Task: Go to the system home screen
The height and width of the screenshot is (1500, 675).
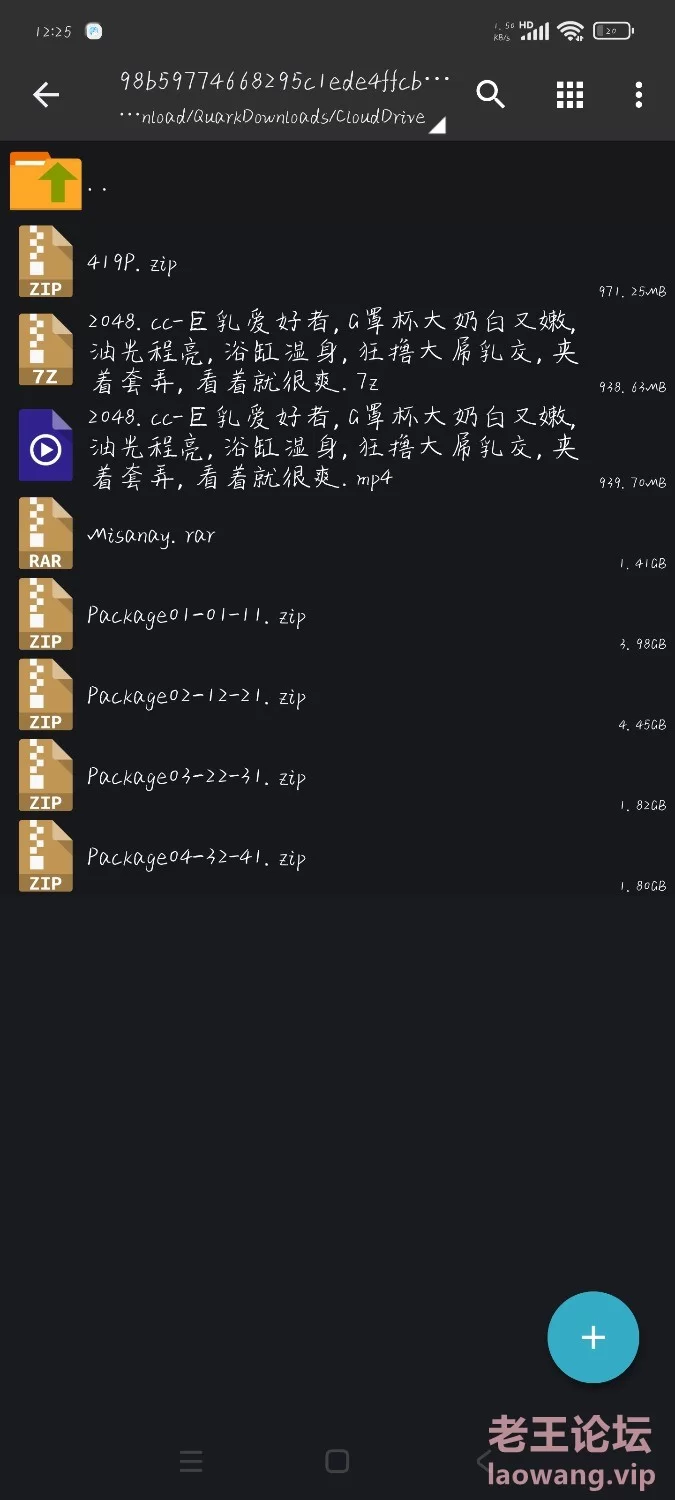Action: point(337,1461)
